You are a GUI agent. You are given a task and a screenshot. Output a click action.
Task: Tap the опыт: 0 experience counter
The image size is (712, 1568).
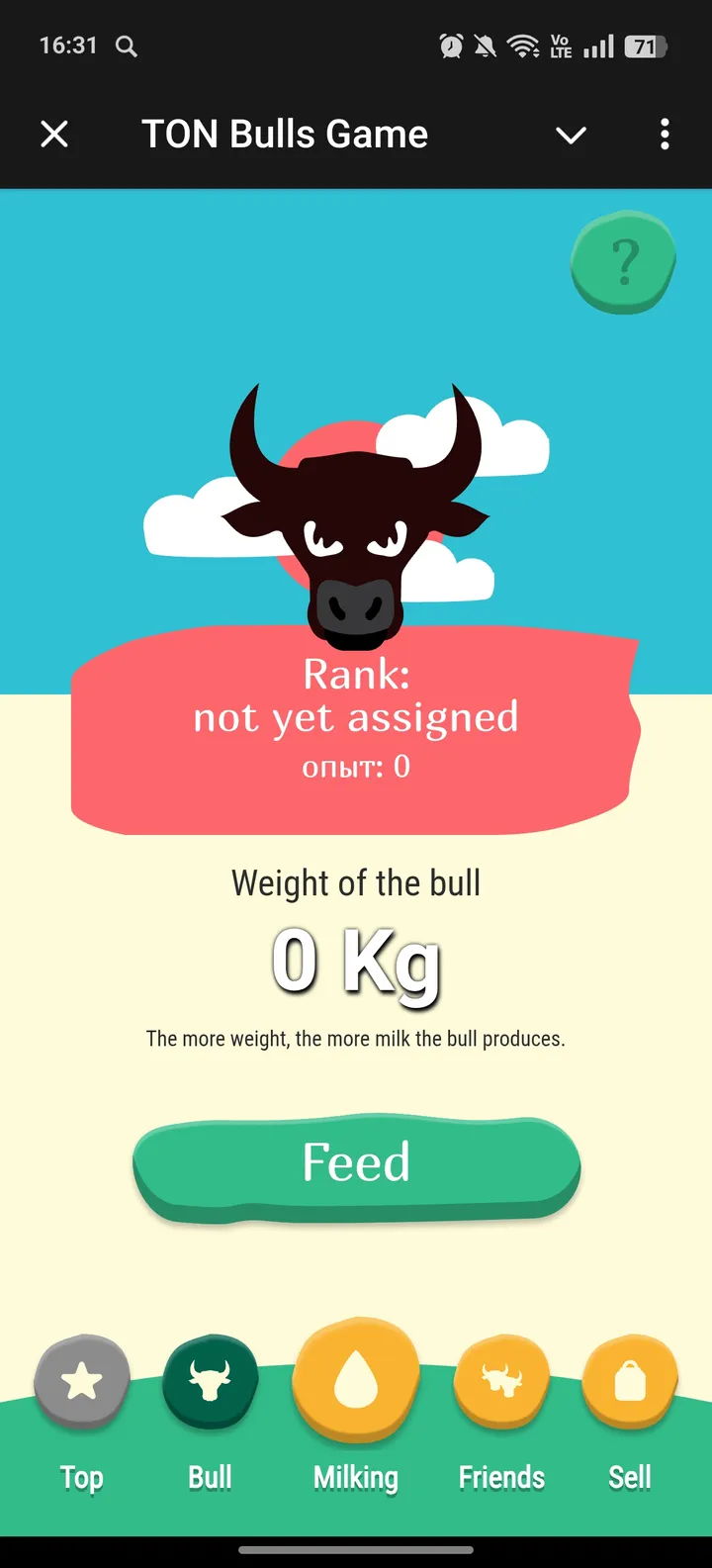coord(356,766)
